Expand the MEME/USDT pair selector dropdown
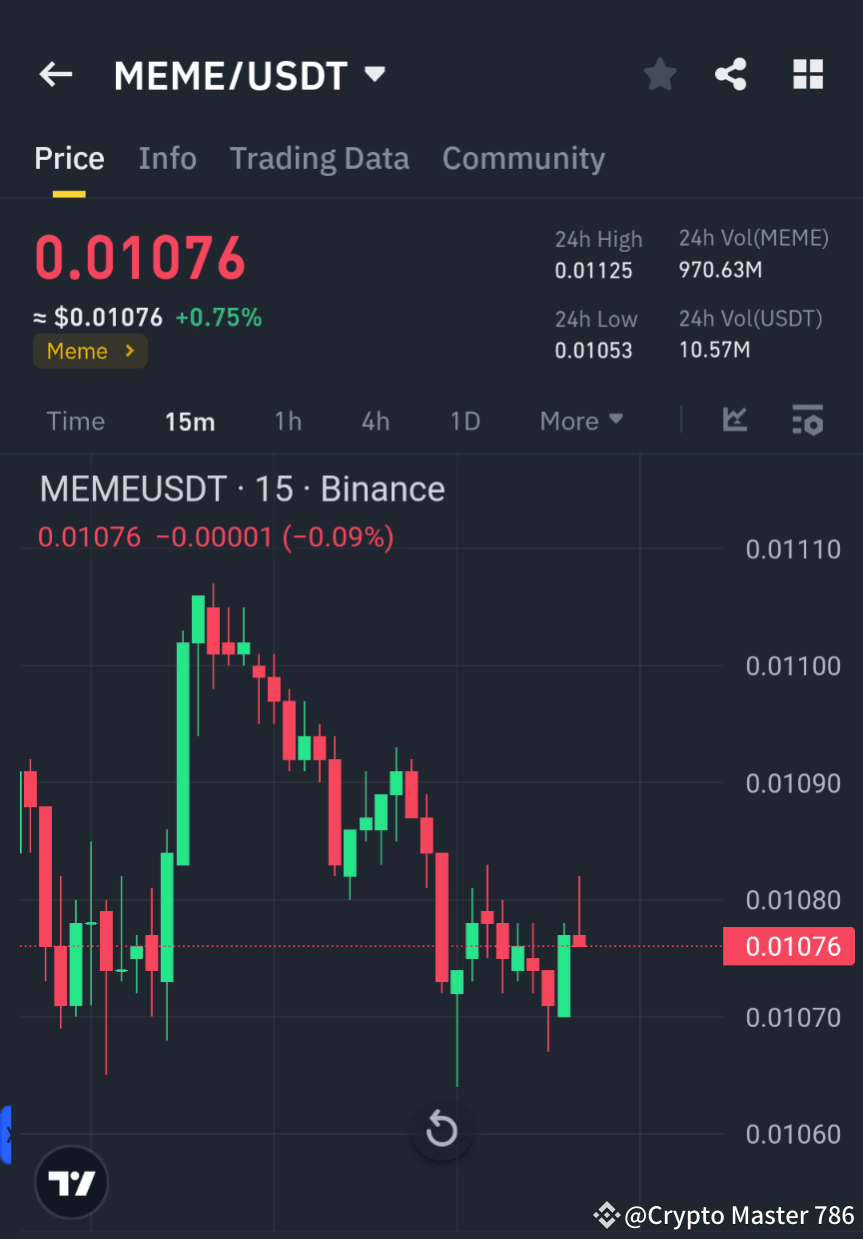863x1239 pixels. click(372, 74)
